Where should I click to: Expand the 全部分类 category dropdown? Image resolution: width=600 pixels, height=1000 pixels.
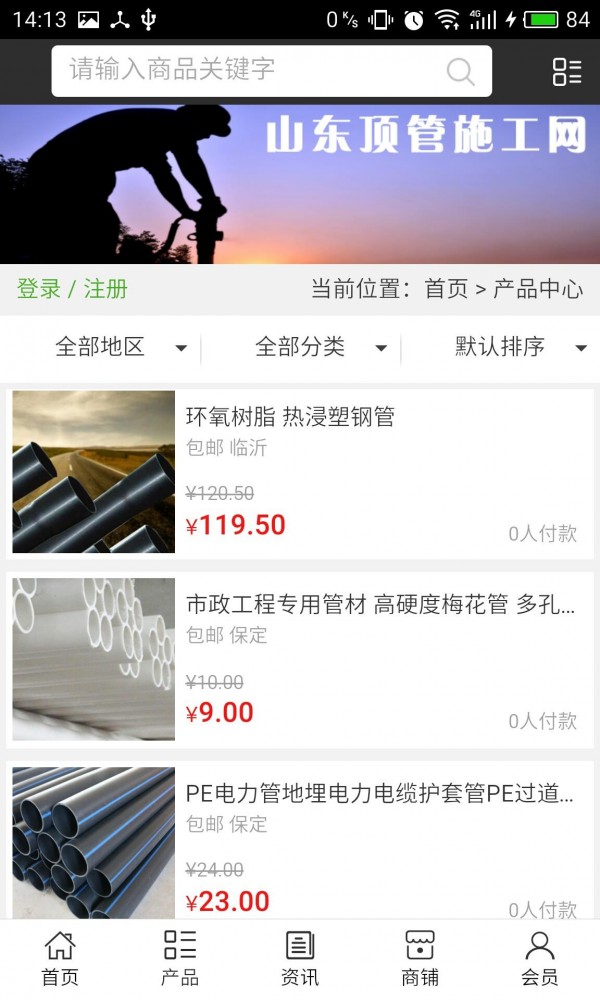click(x=320, y=347)
